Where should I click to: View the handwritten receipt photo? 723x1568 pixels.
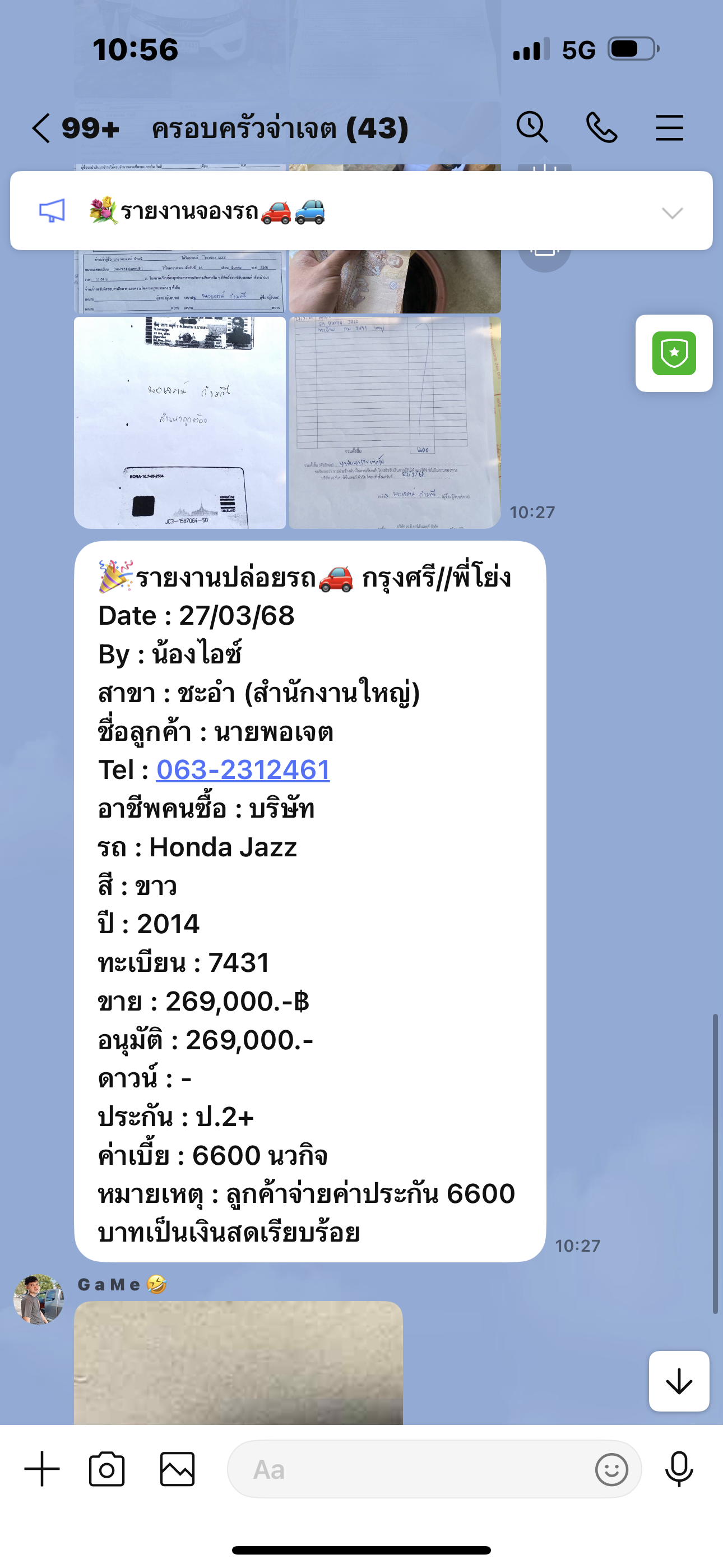tap(395, 422)
